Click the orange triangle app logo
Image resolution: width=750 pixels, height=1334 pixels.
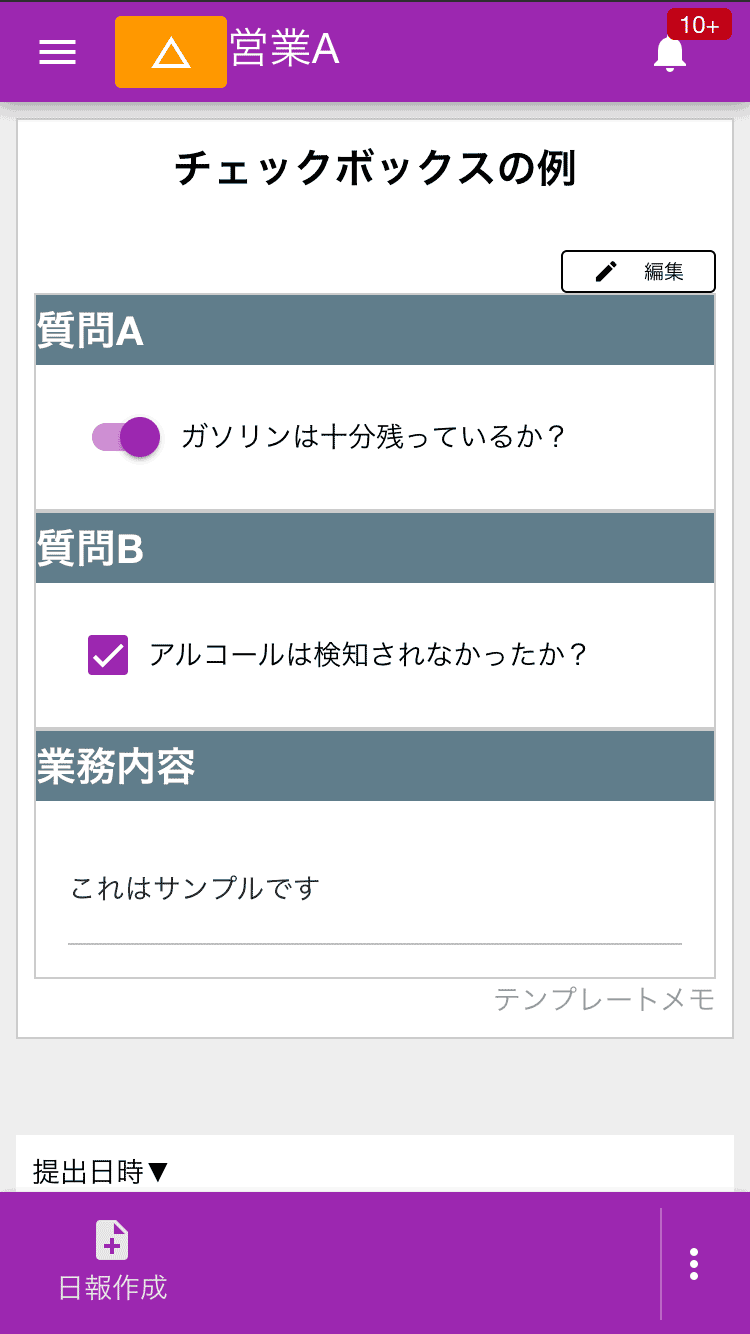coord(170,52)
